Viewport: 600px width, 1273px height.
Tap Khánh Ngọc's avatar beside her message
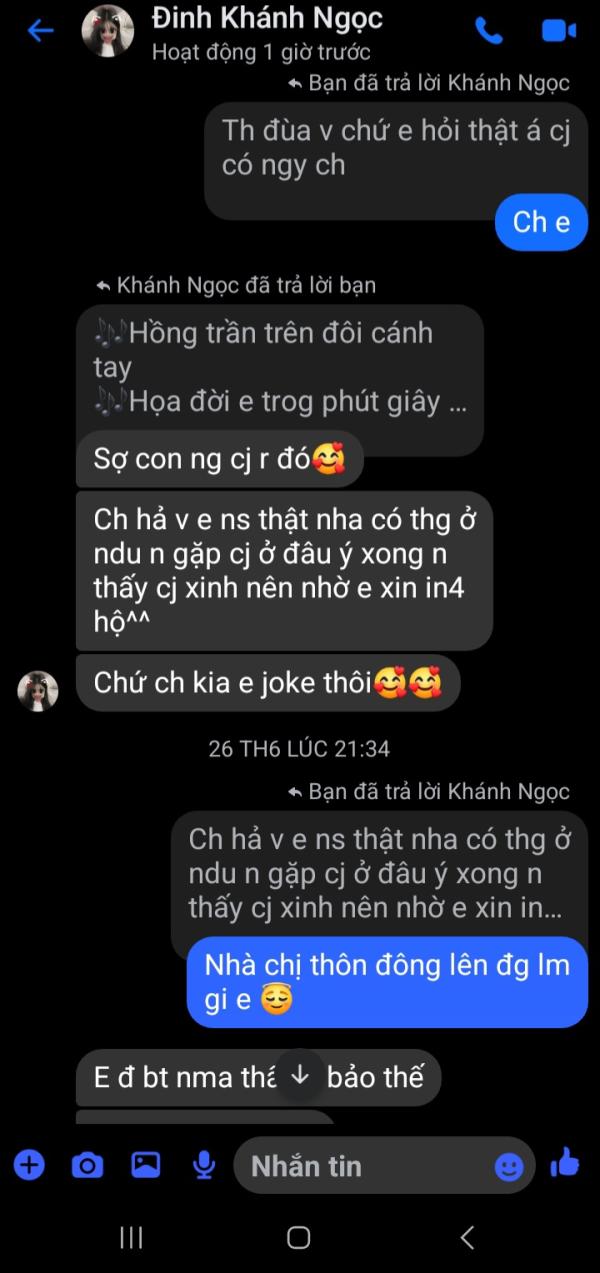pos(38,691)
